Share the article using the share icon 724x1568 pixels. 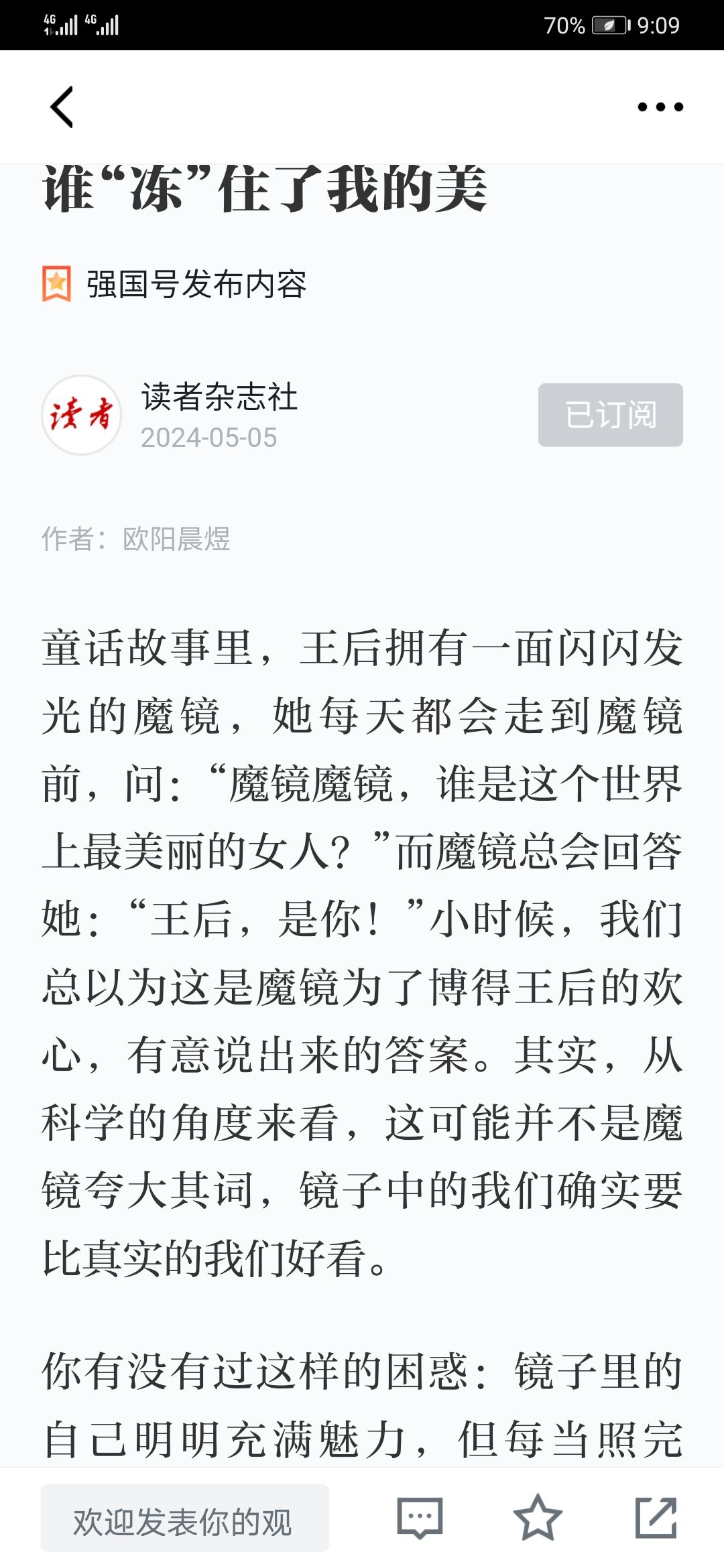click(x=656, y=1518)
